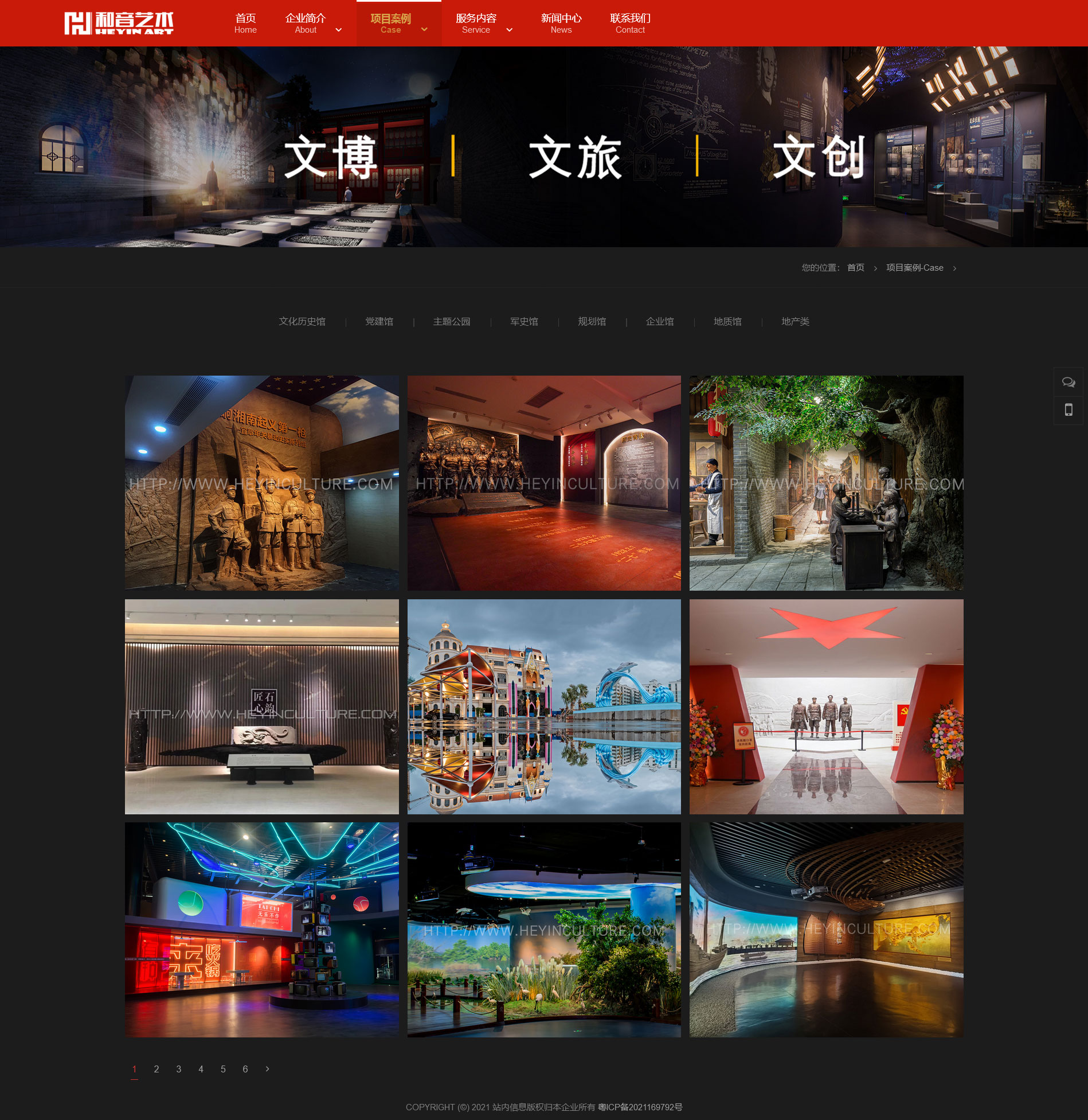Screen dimensions: 1088x1120
Task: Go to the 首页 Home page
Action: 245,24
